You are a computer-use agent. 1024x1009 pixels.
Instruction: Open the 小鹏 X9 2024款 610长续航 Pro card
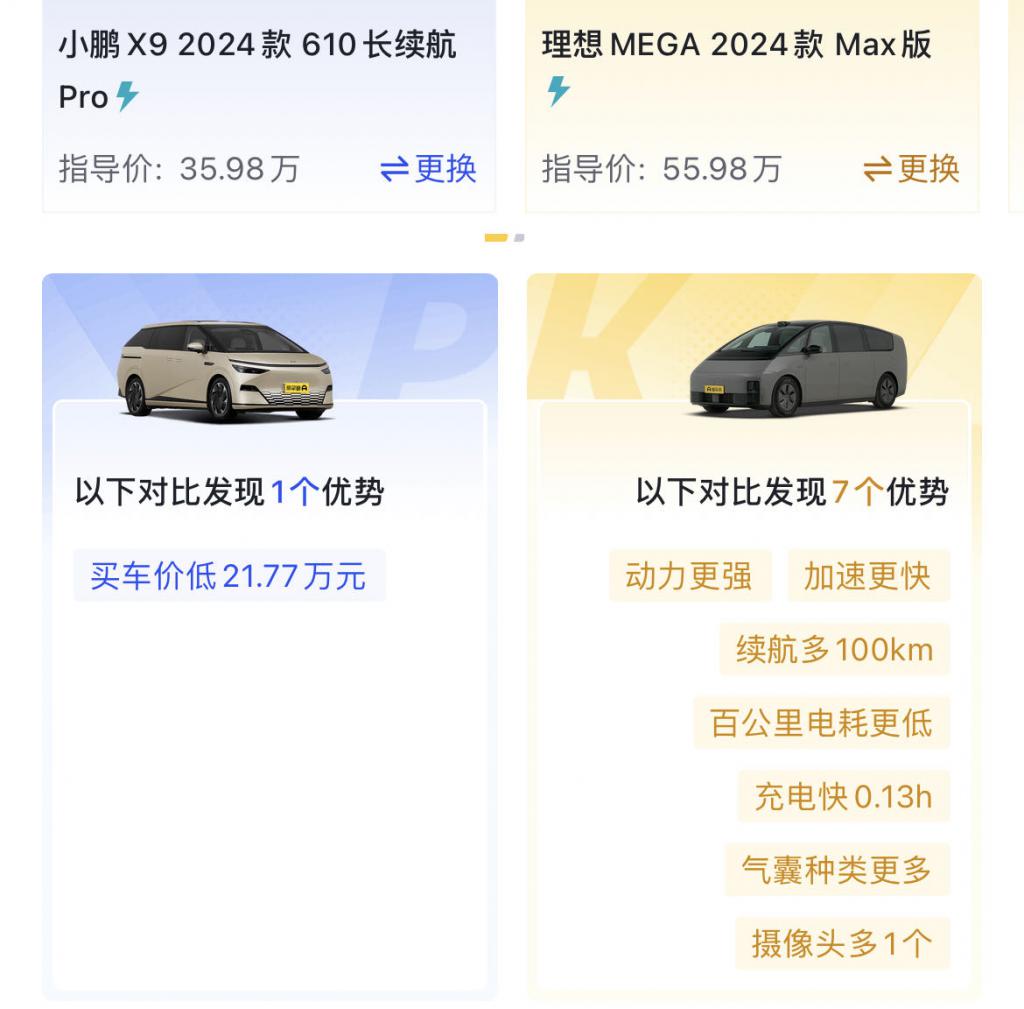pyautogui.click(x=257, y=70)
